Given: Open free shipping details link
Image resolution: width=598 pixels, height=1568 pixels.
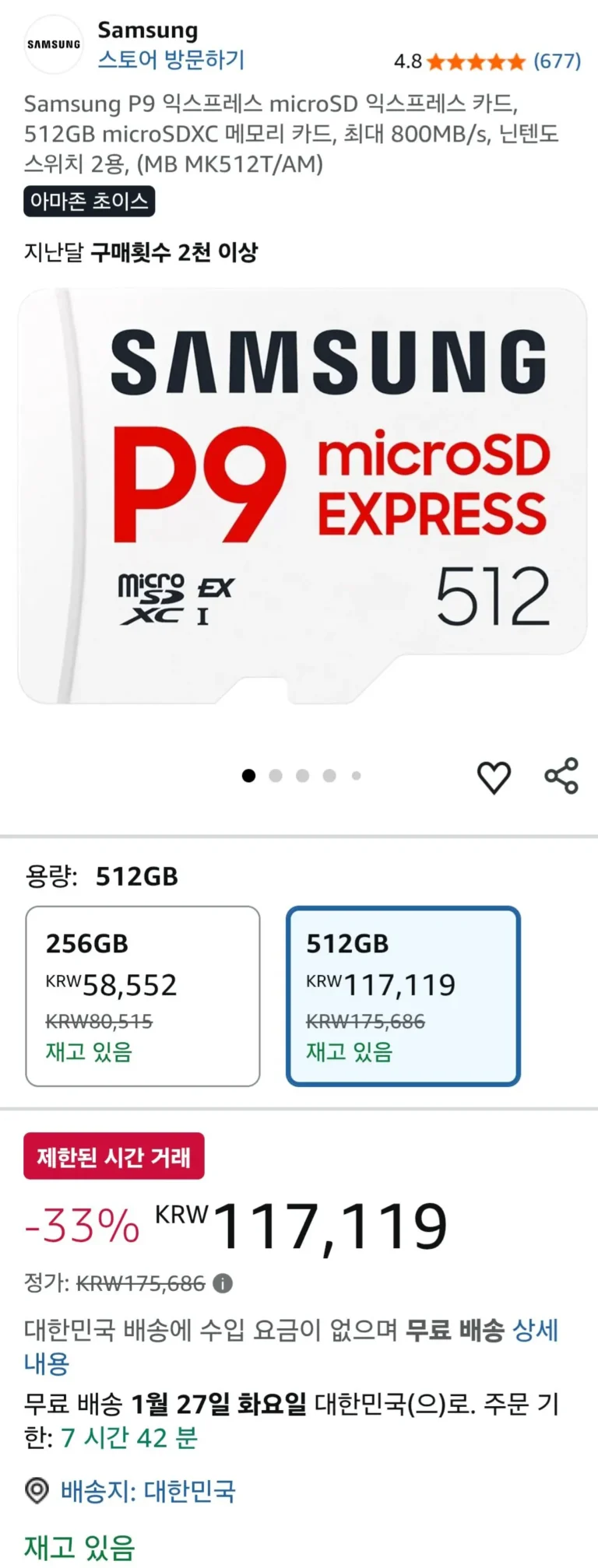Looking at the screenshot, I should pos(534,1331).
